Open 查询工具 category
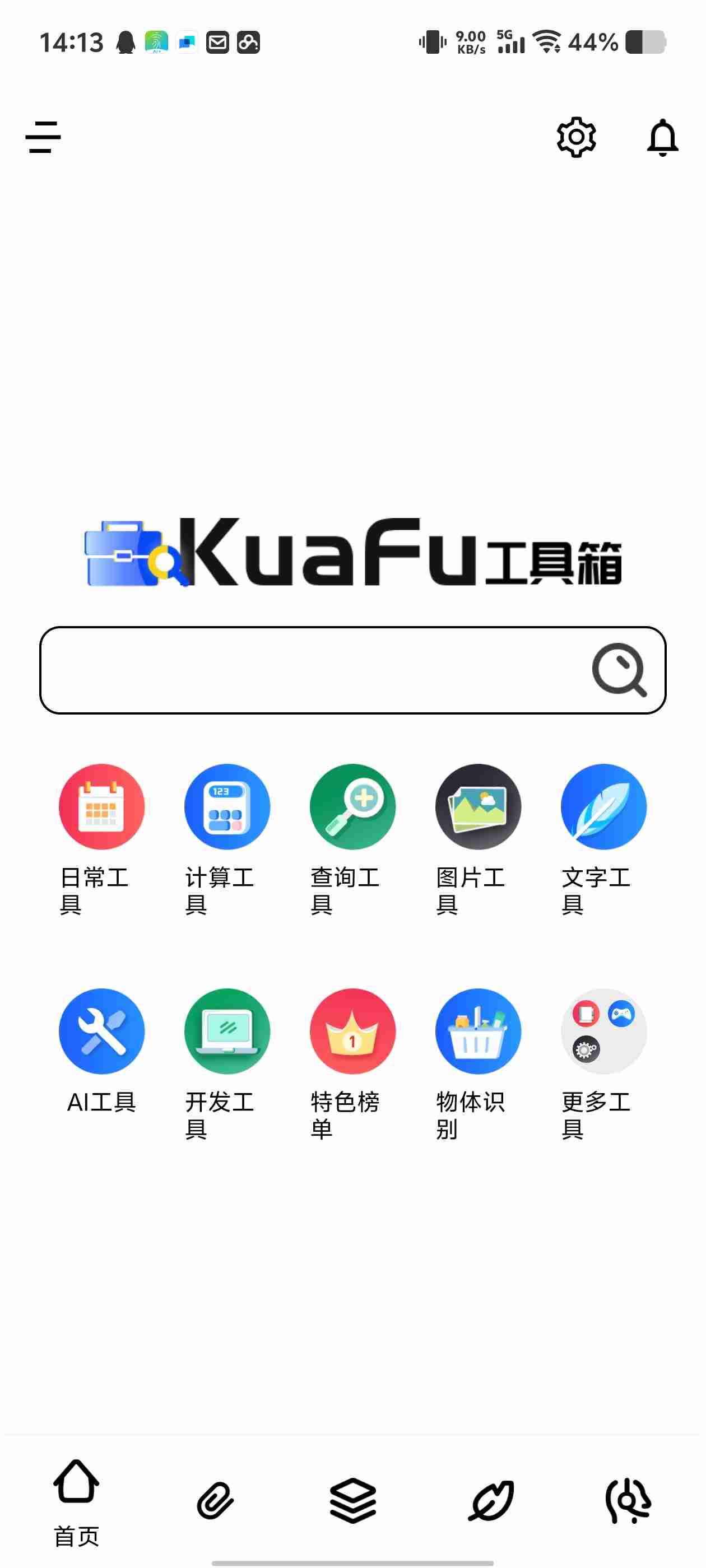Screen dimensions: 706x1568 point(352,807)
